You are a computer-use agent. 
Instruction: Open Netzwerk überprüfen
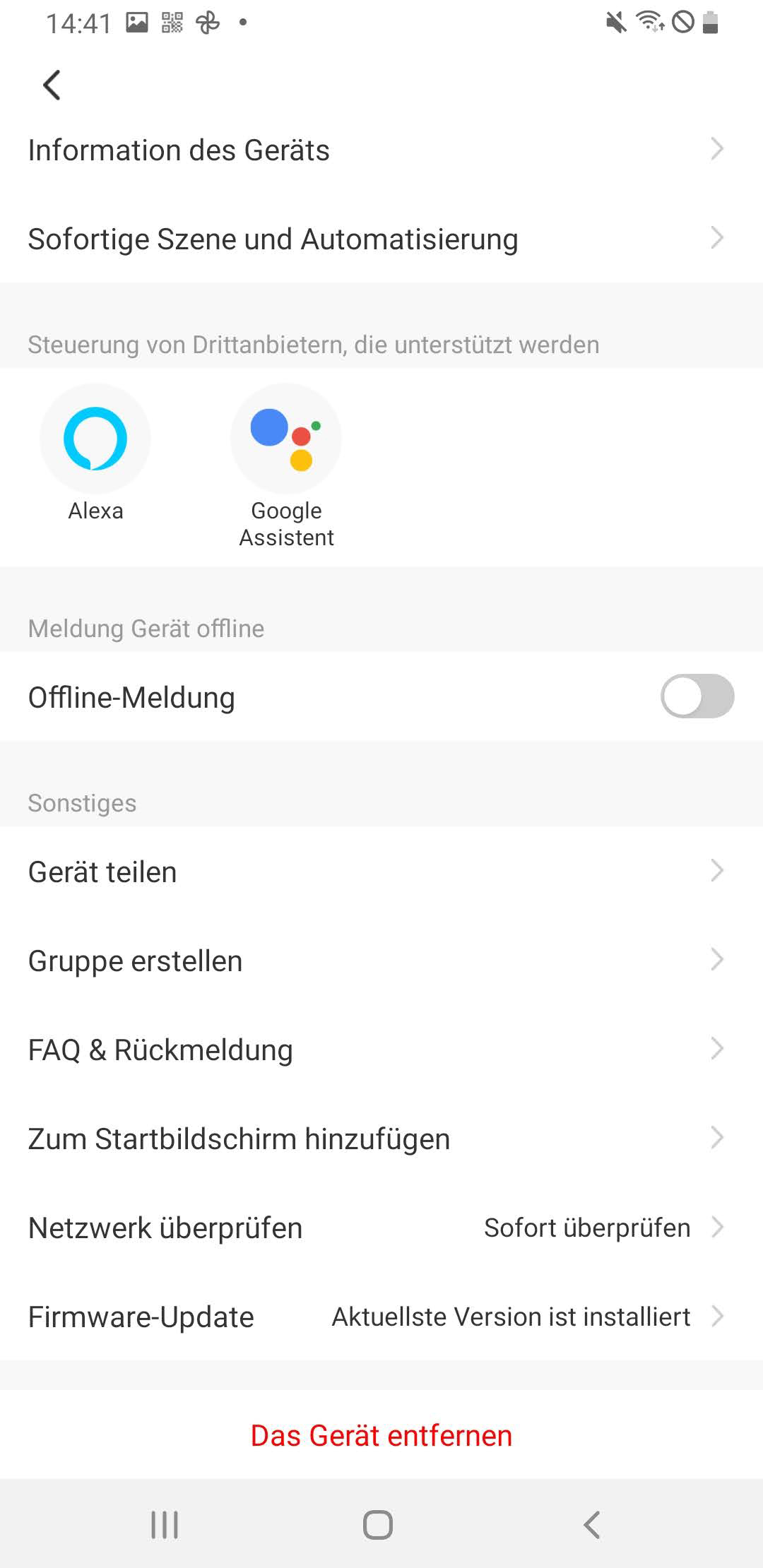pos(381,1228)
